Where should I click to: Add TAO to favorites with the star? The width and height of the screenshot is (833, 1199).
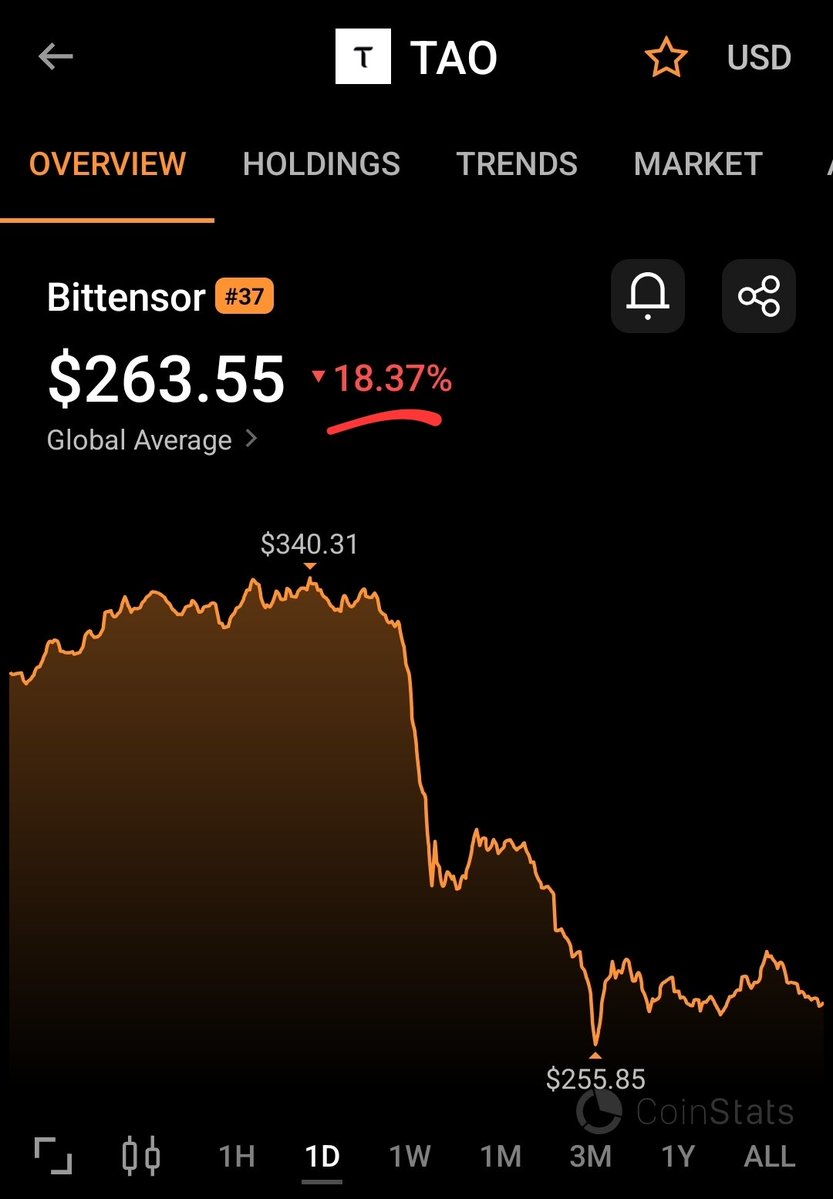(x=665, y=59)
